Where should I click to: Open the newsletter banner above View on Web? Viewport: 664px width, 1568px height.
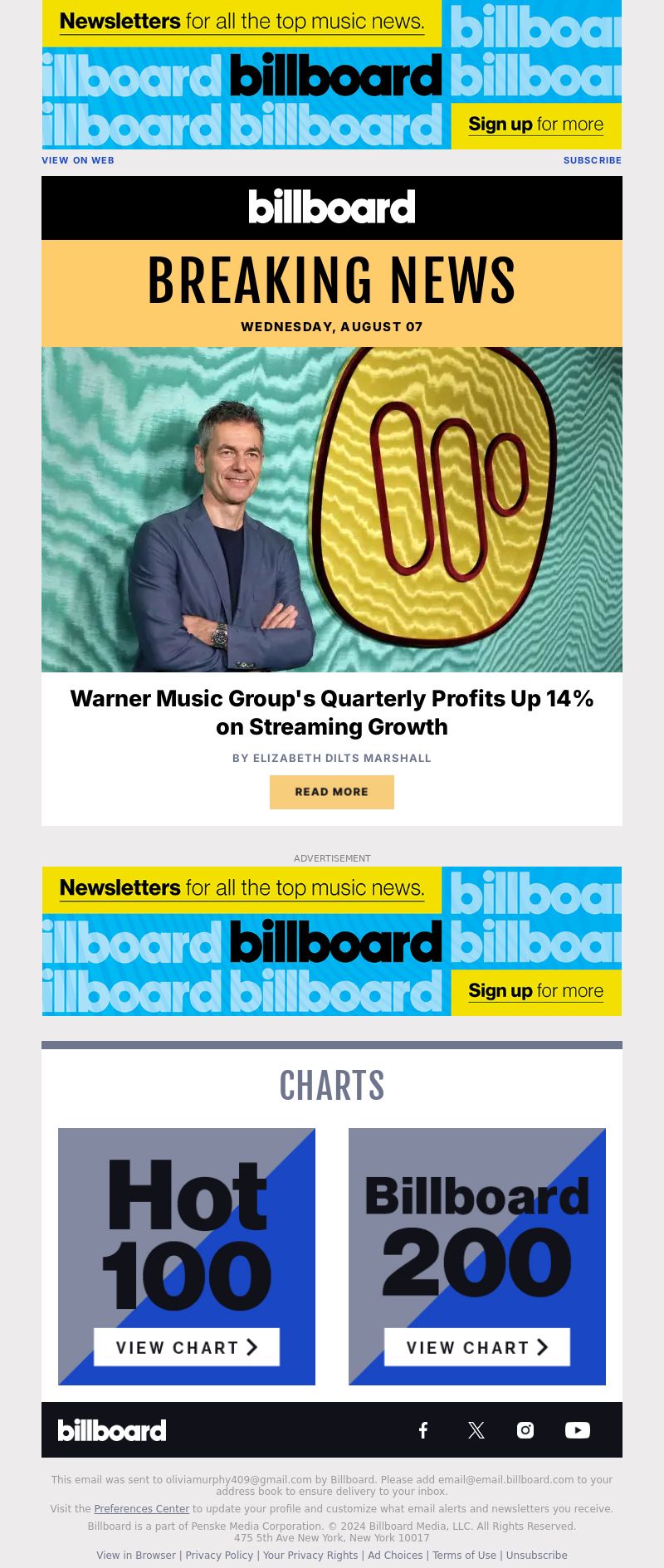(x=332, y=75)
